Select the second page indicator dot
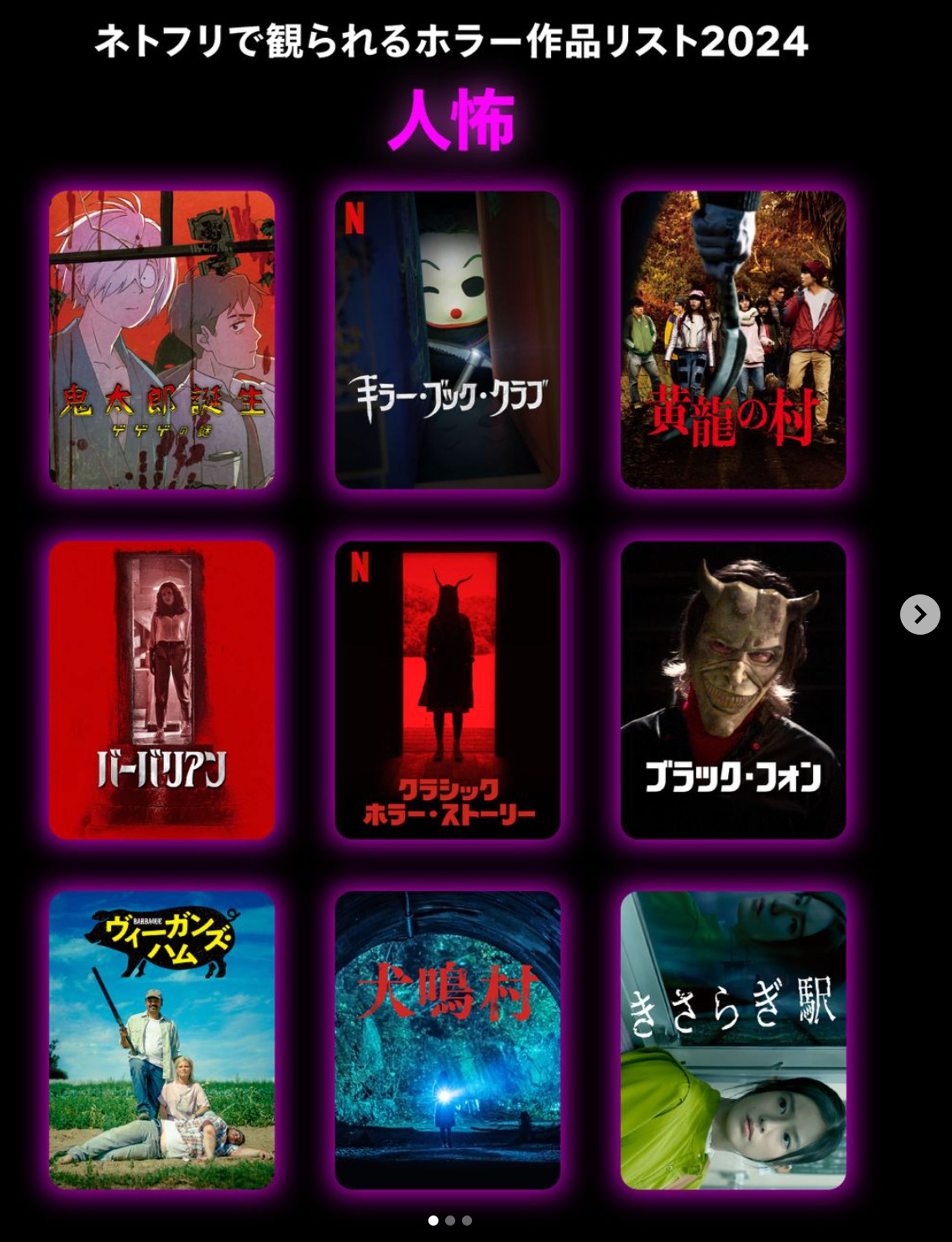This screenshot has width=952, height=1242. (x=450, y=1220)
